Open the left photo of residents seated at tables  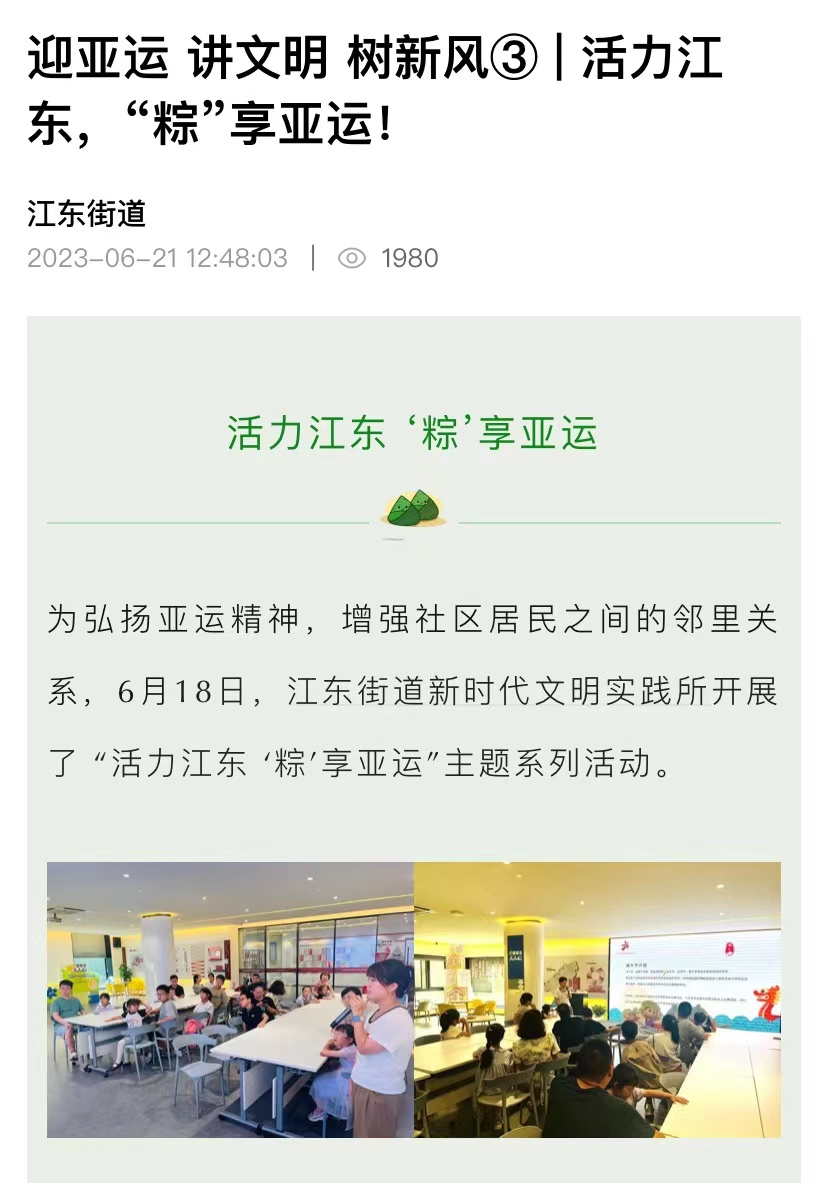coord(230,999)
